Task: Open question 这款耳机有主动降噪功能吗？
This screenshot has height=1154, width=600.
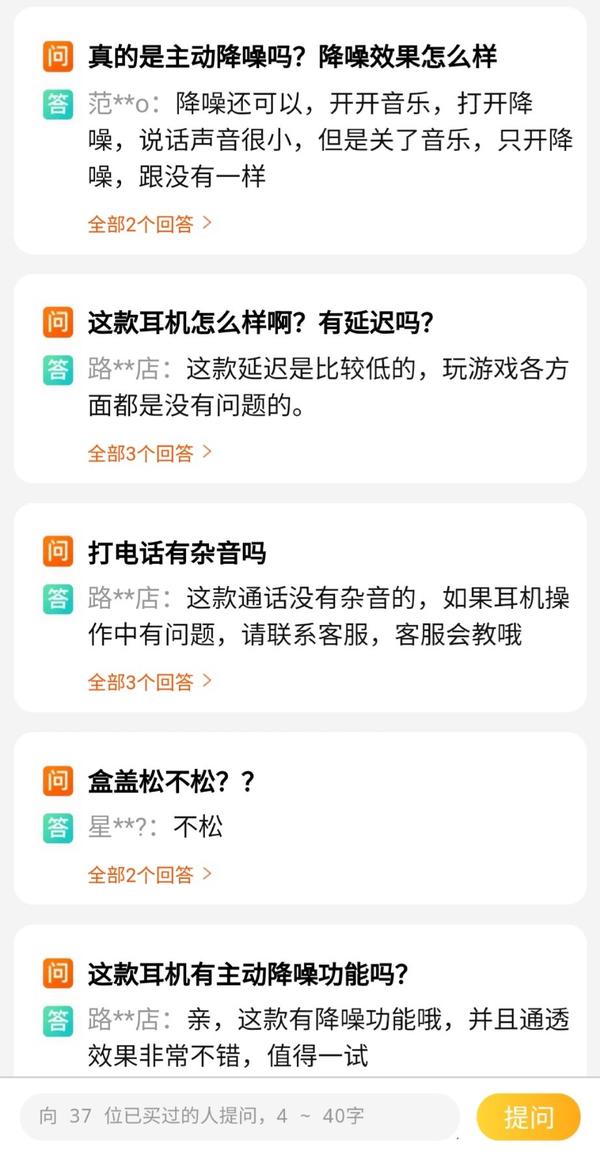Action: [x=248, y=973]
